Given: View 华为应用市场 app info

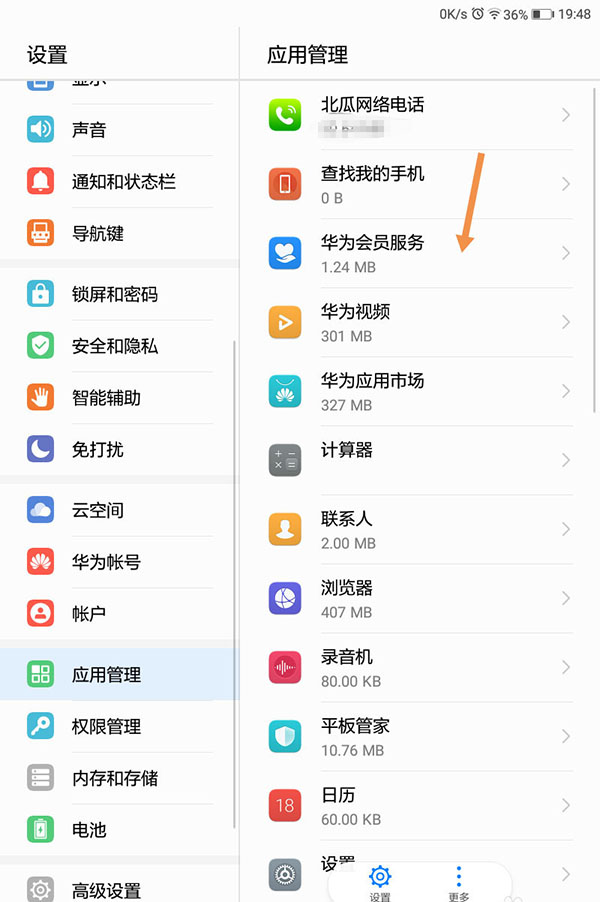Looking at the screenshot, I should (x=420, y=391).
